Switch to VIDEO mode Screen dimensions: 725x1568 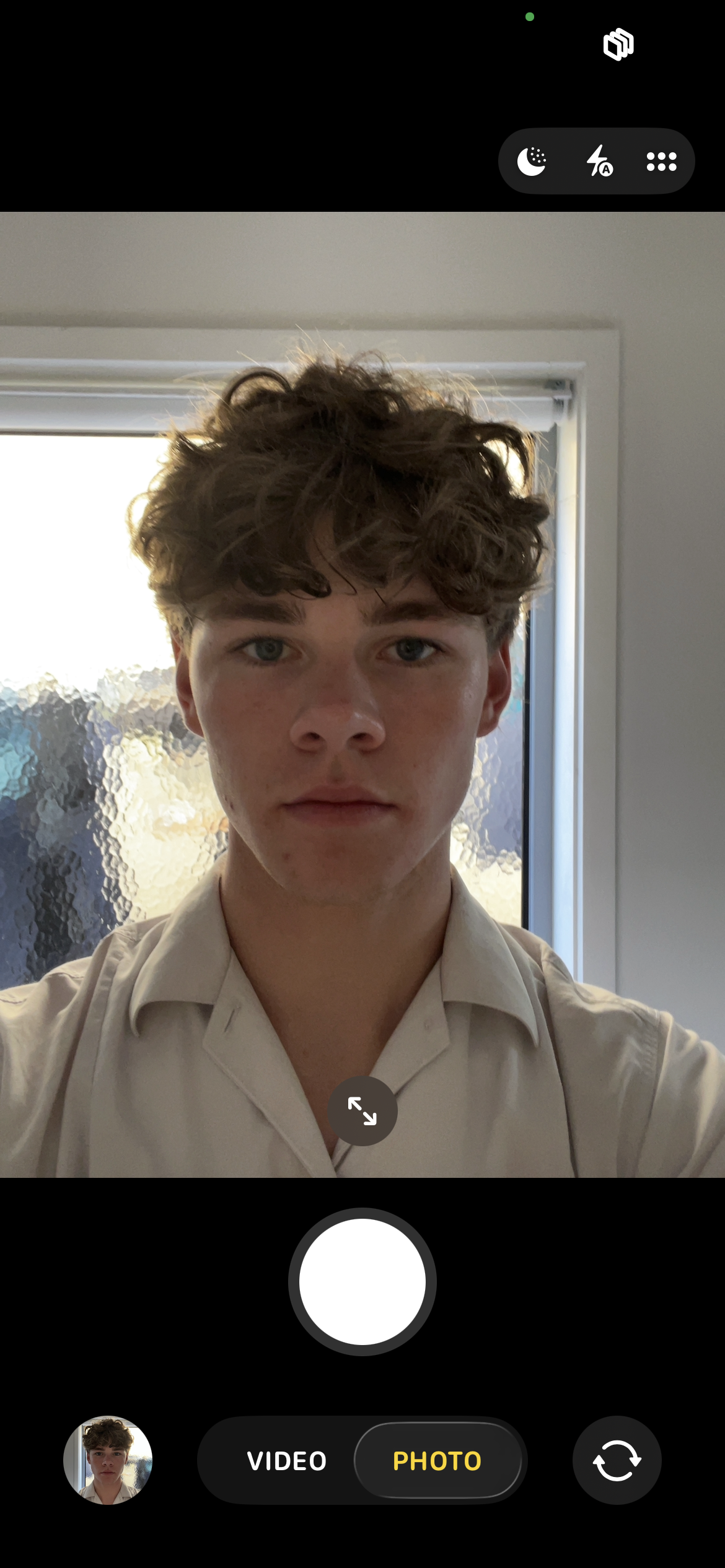286,1461
